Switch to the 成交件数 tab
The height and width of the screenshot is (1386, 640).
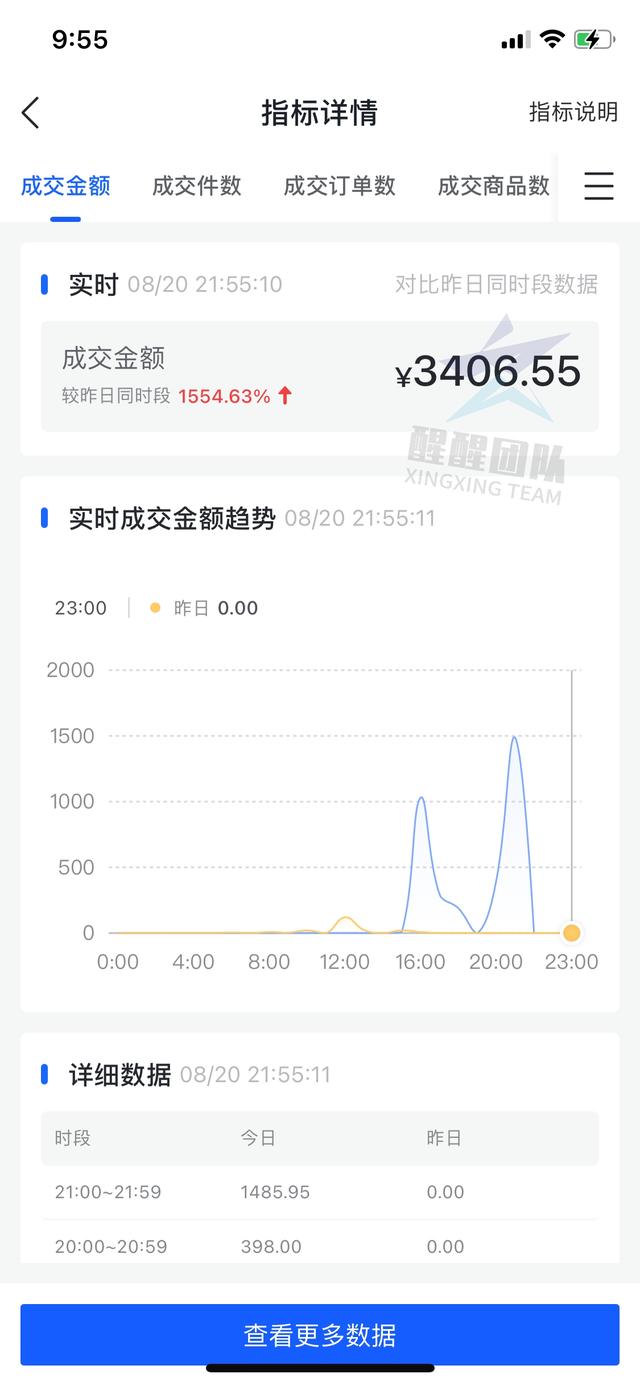pos(197,186)
